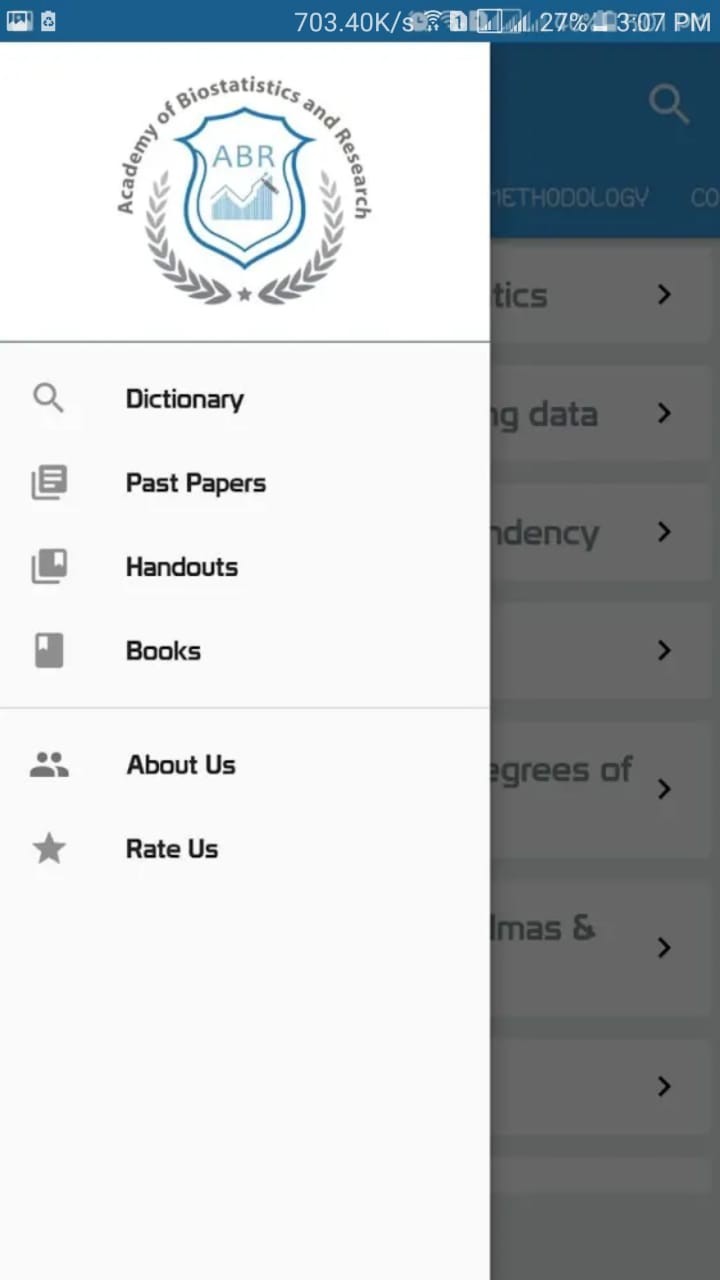
Task: Select Rate Us in the drawer
Action: pyautogui.click(x=171, y=849)
